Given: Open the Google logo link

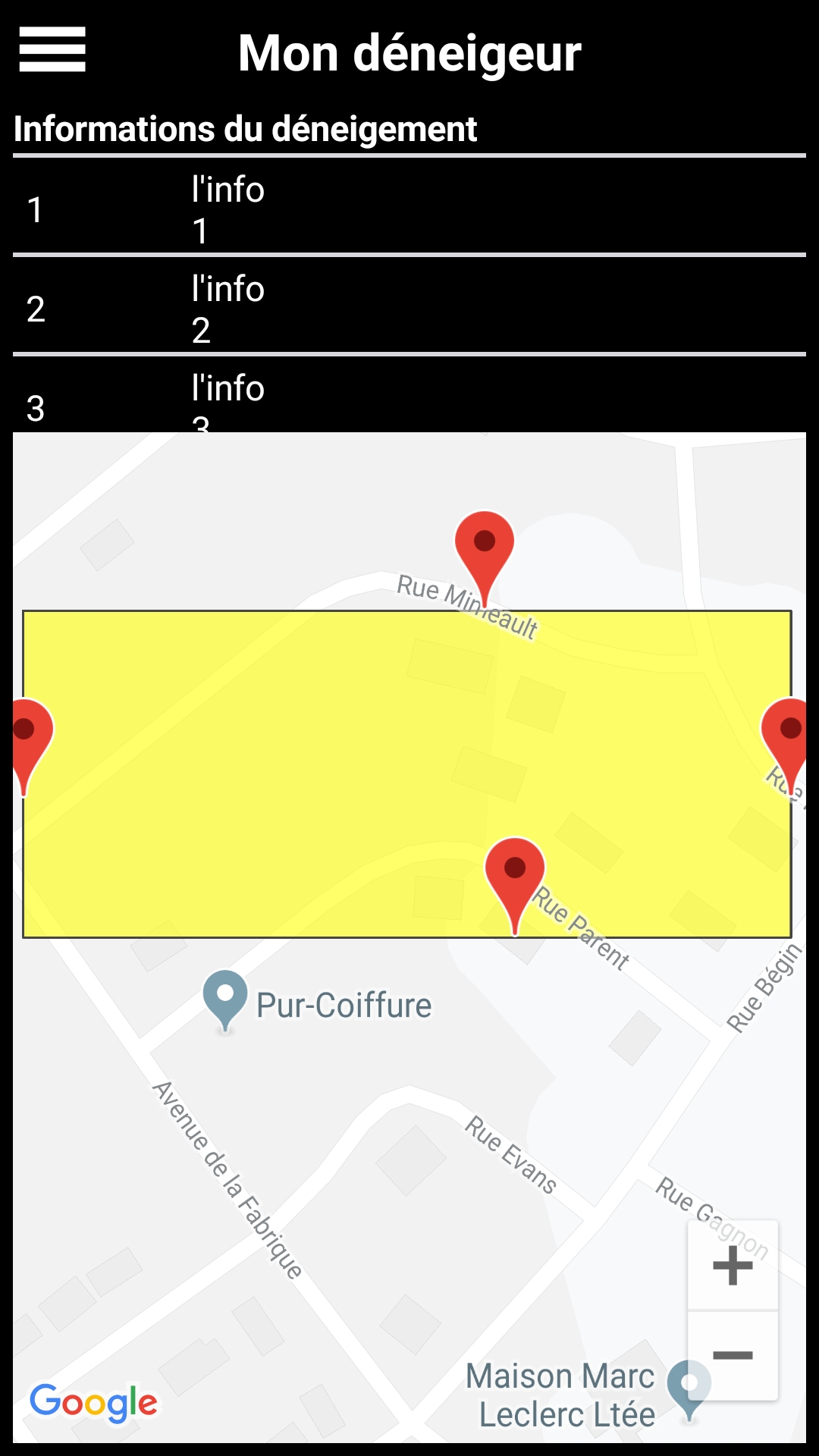Looking at the screenshot, I should tap(93, 1402).
